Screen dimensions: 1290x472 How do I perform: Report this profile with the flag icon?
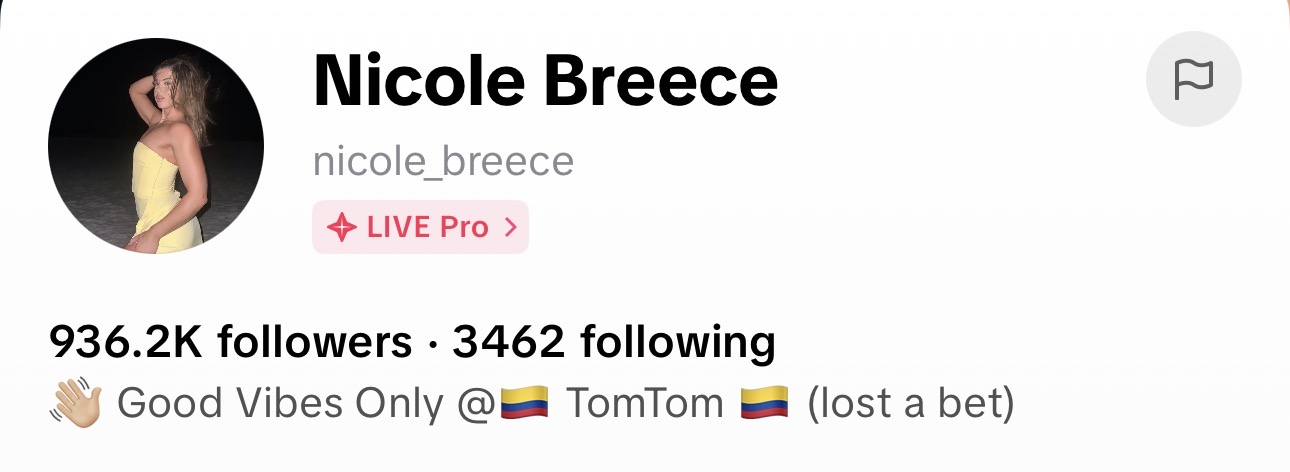coord(1193,79)
